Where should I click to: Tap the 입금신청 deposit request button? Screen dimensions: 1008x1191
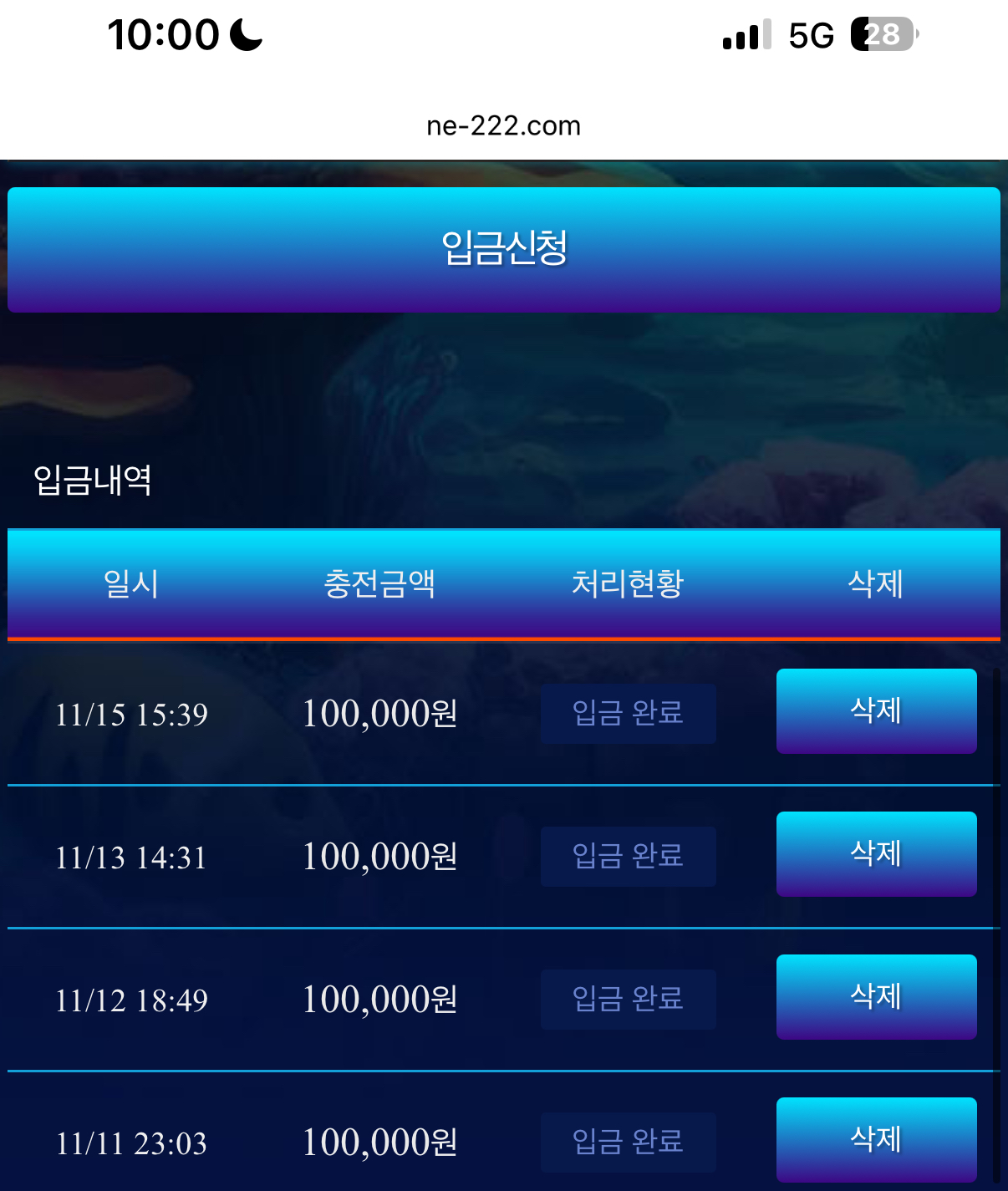point(503,249)
